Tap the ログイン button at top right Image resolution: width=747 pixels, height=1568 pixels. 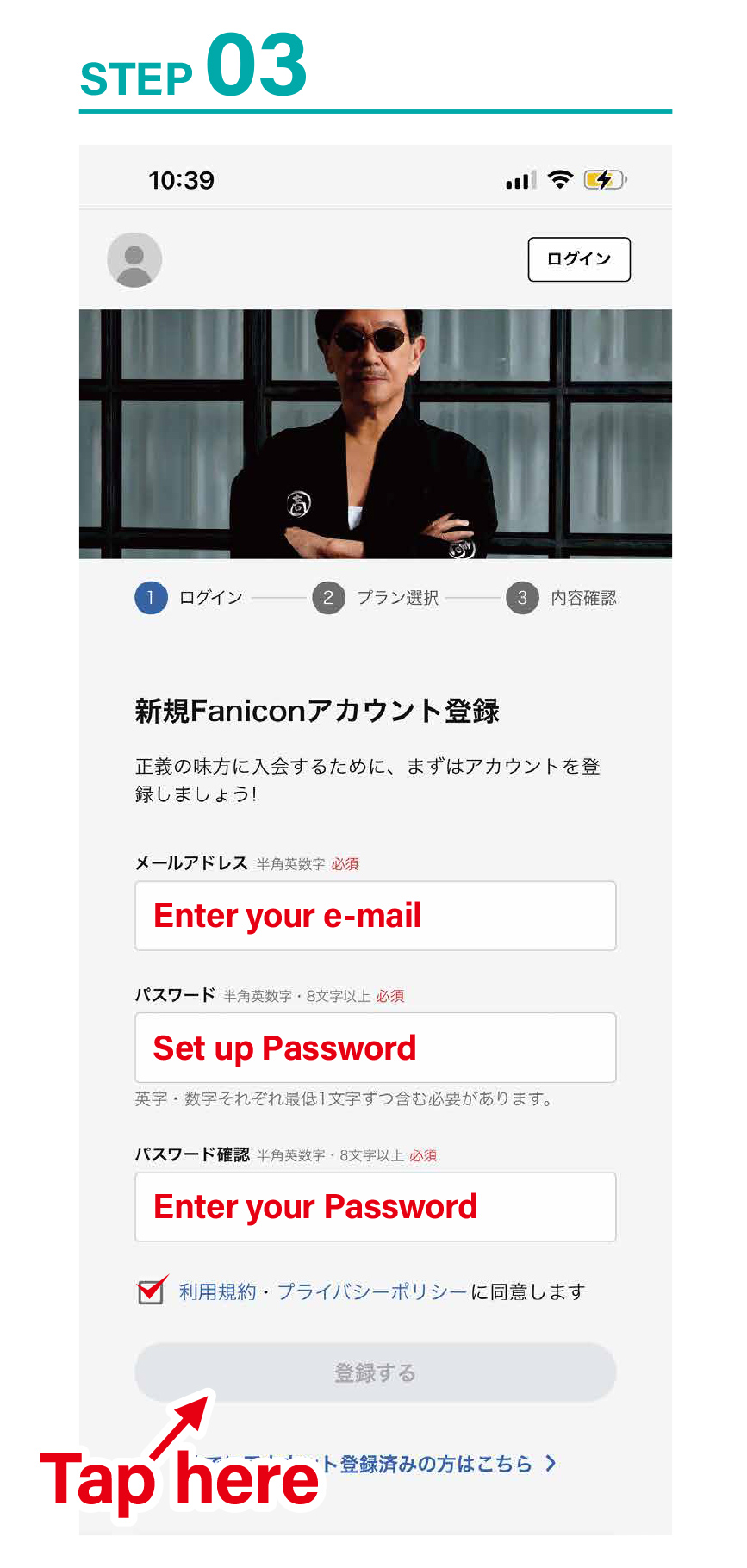[578, 258]
